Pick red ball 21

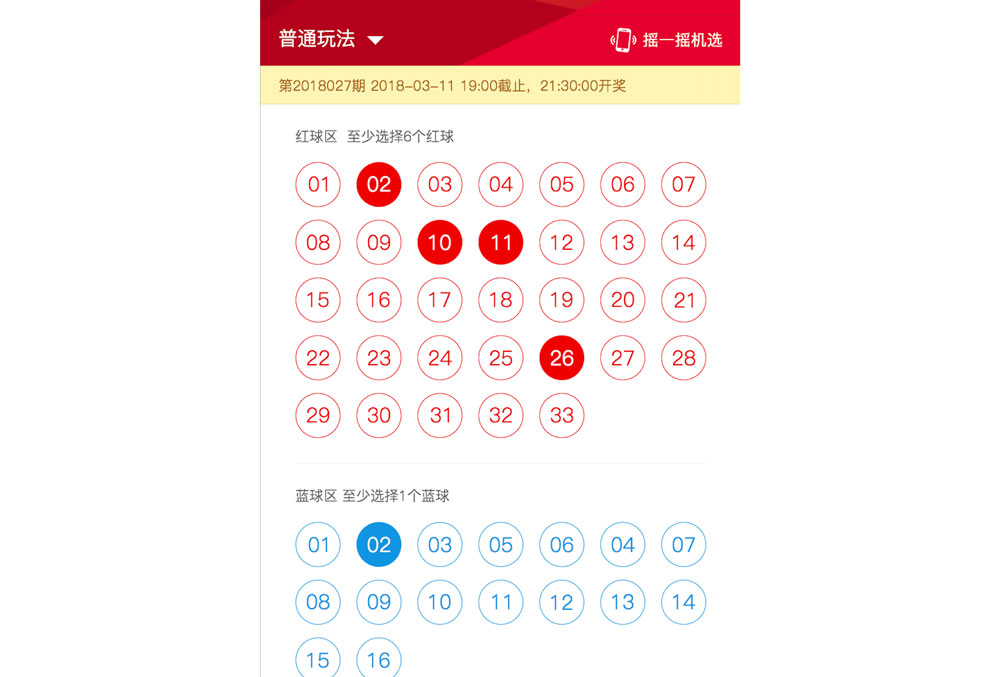[684, 300]
